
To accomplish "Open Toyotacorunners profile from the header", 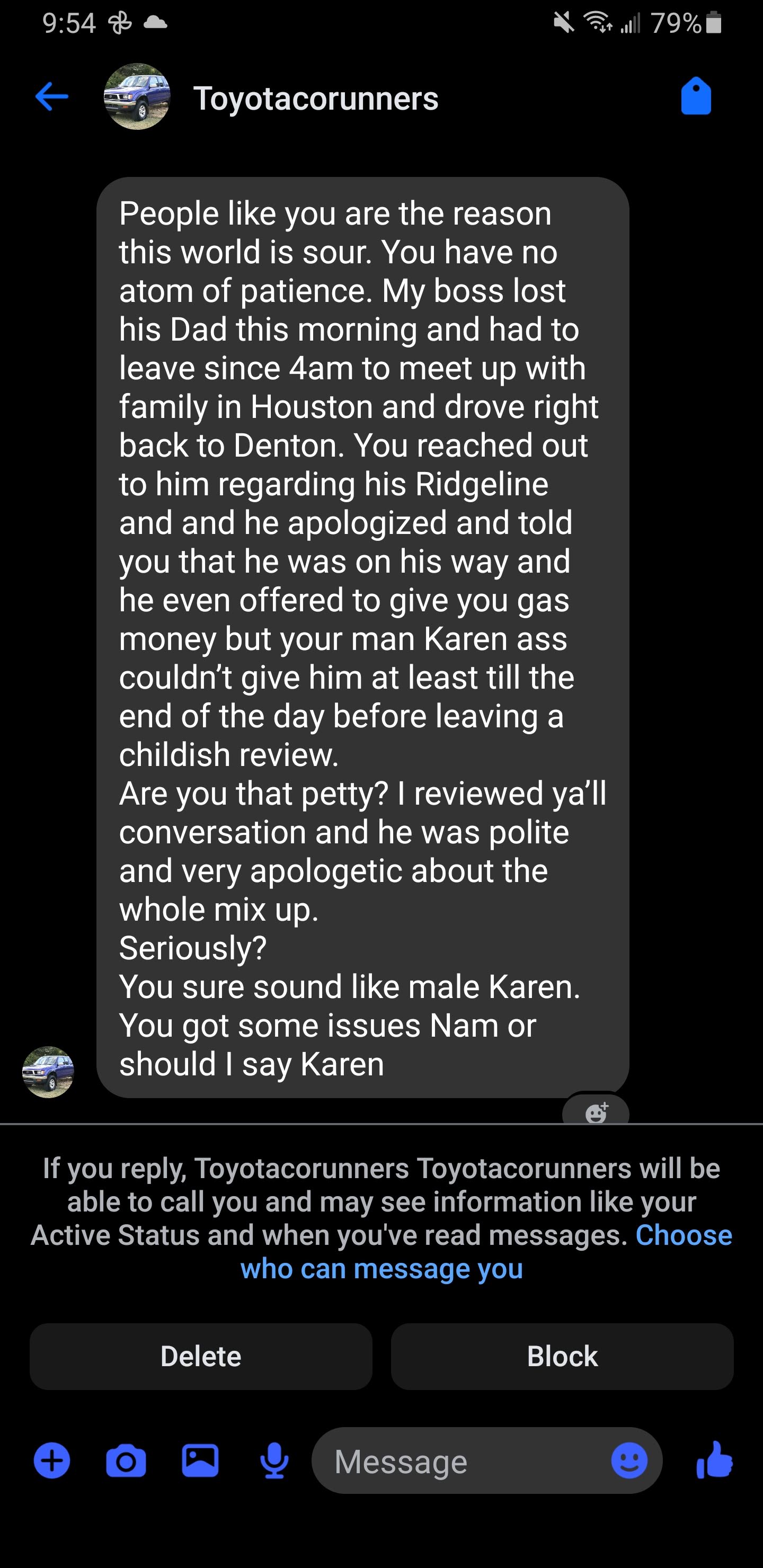I will [315, 99].
